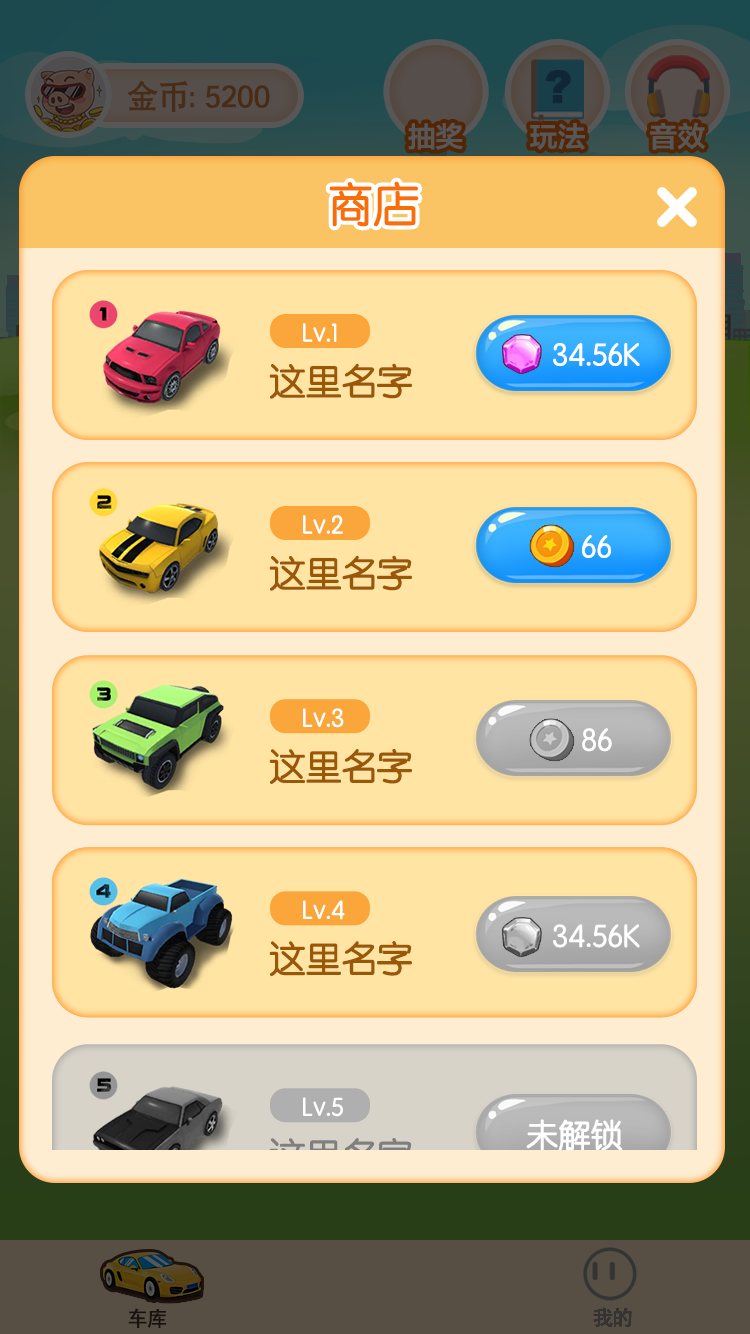Purchase the Lv.3 car for 86

coord(572,738)
